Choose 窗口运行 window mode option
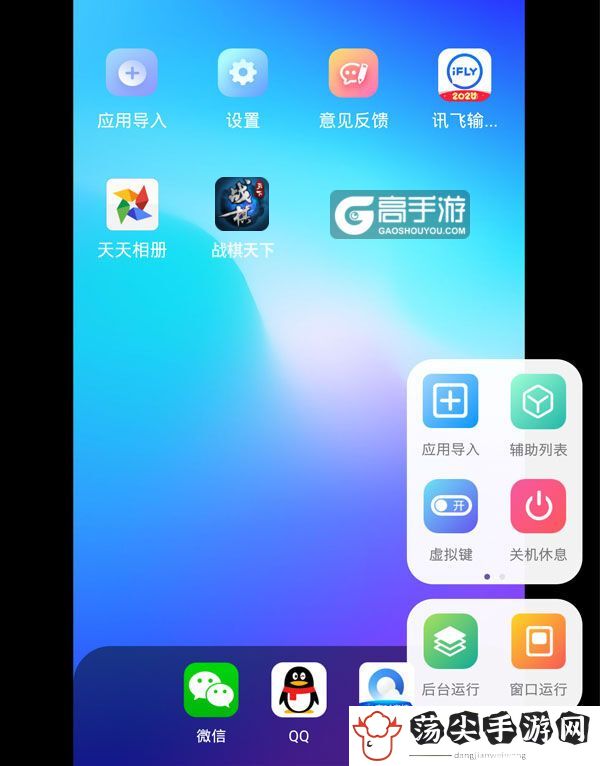The image size is (600, 766). coord(538,641)
